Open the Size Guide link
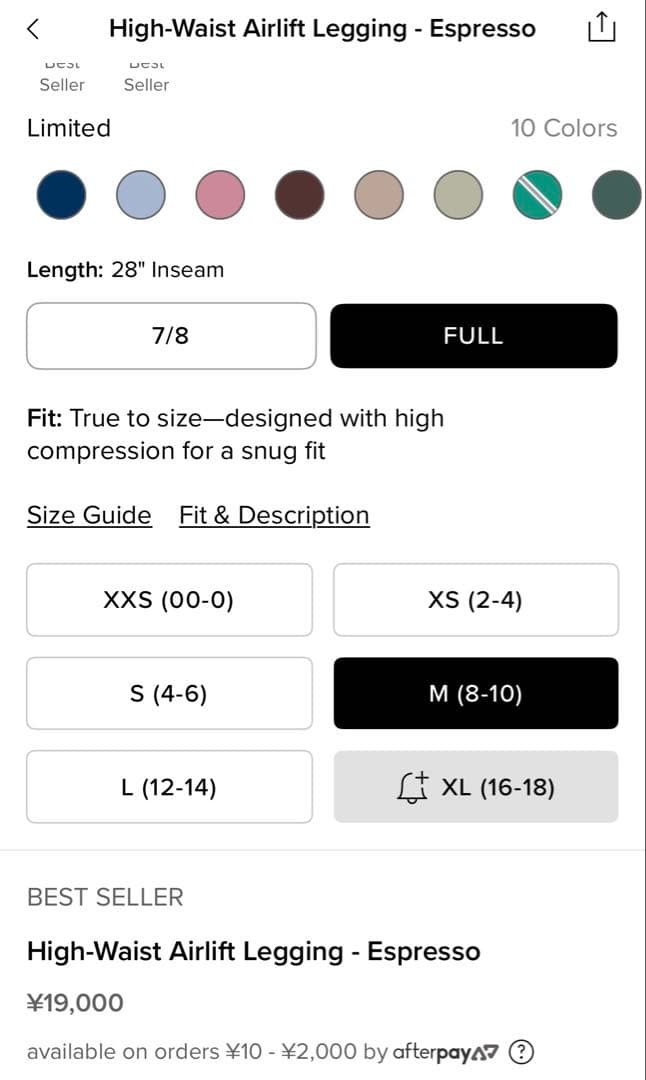 click(89, 516)
